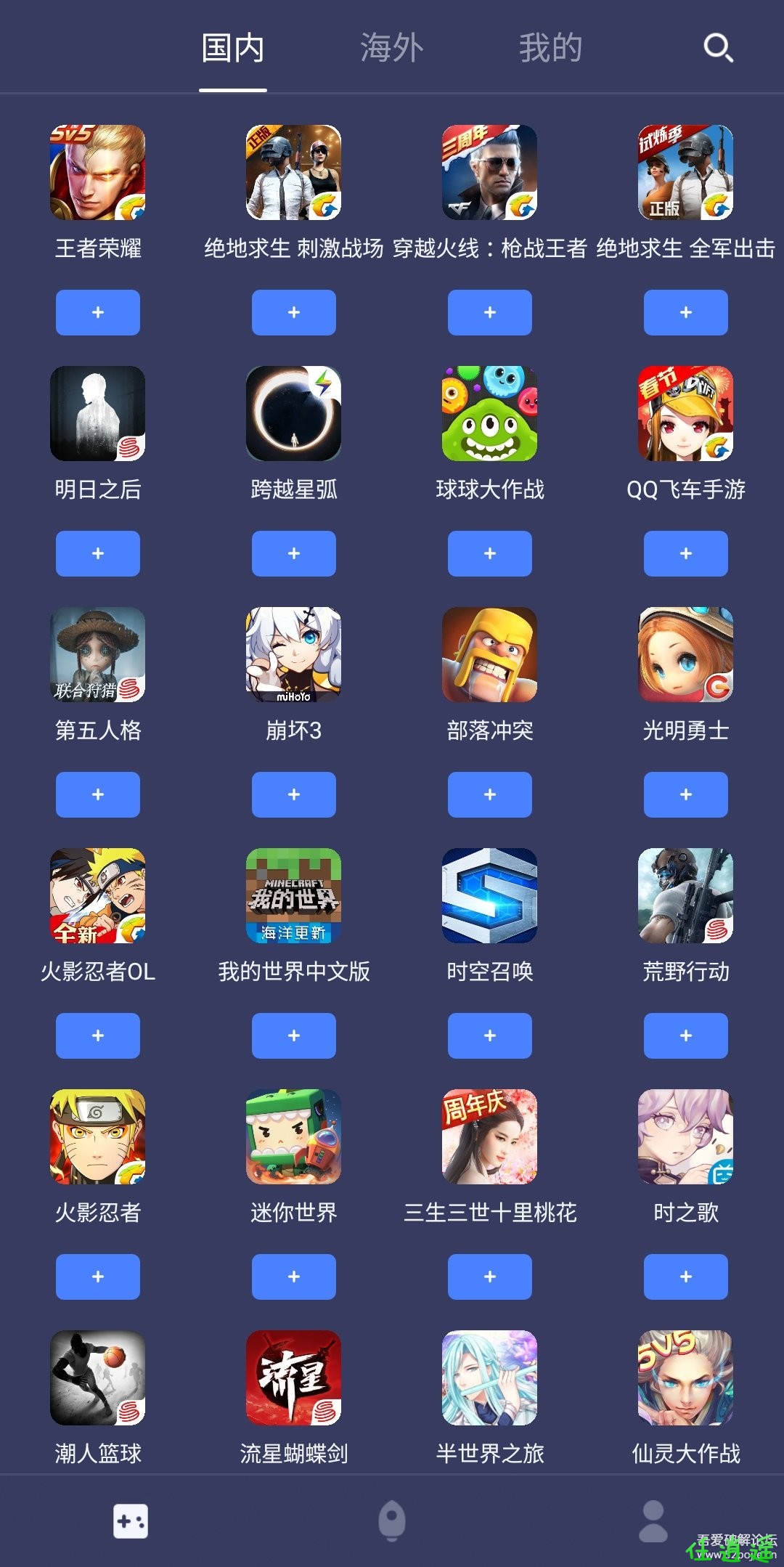Add 崩坏3 with its plus button
784x1567 pixels.
[294, 794]
